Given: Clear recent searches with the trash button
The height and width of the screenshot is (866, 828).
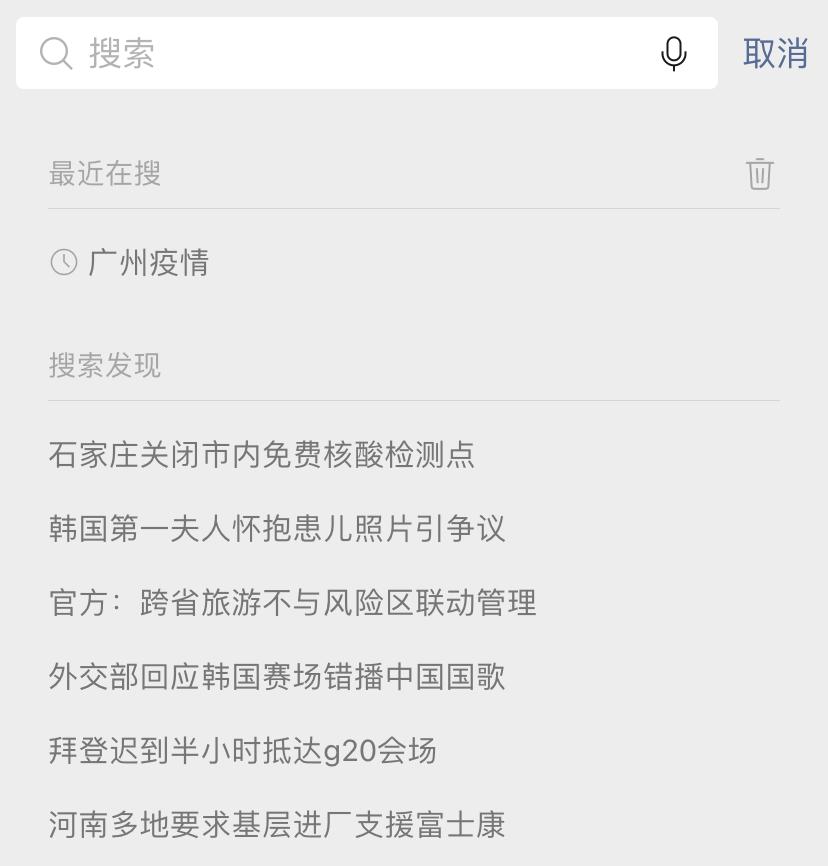Looking at the screenshot, I should click(760, 174).
